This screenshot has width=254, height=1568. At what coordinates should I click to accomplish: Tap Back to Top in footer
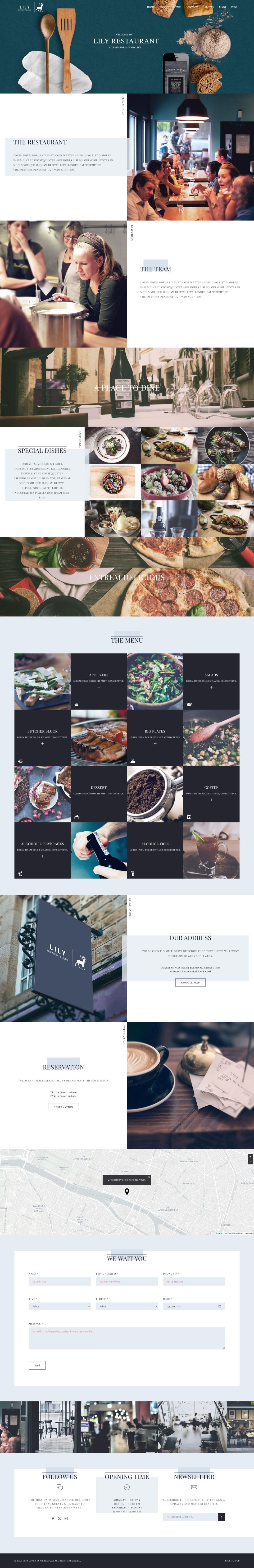pos(232,1561)
